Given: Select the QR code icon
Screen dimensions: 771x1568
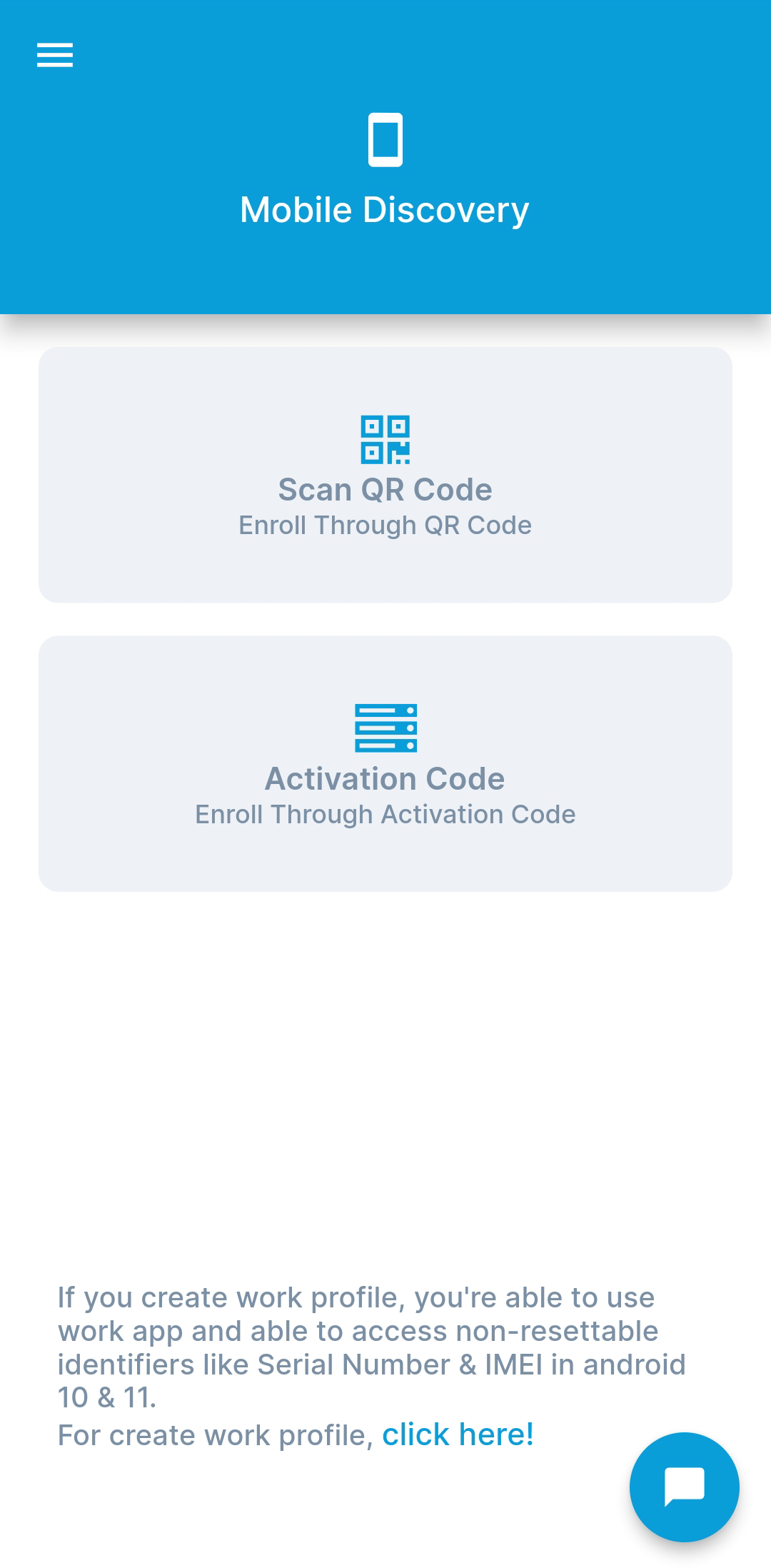Looking at the screenshot, I should [385, 438].
